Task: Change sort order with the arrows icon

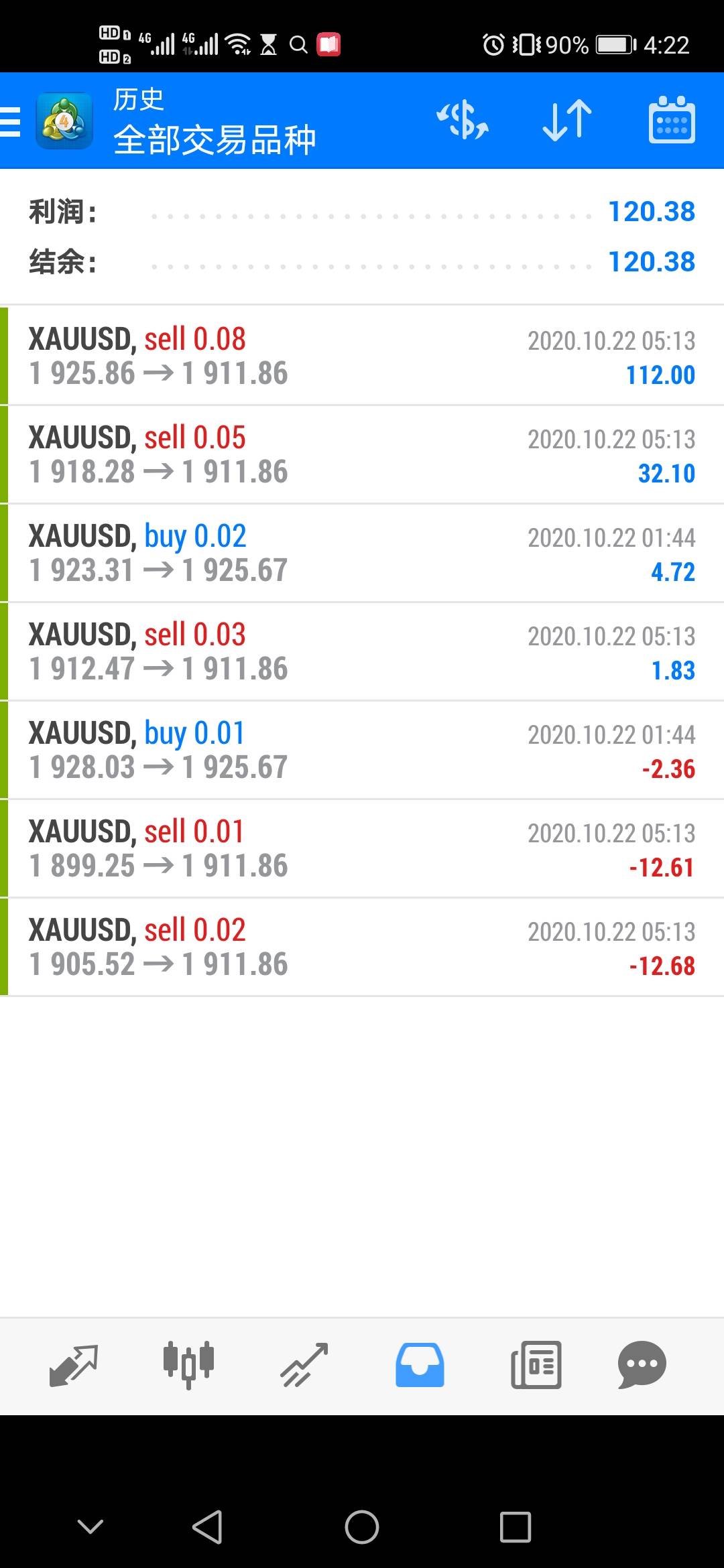Action: pyautogui.click(x=566, y=121)
